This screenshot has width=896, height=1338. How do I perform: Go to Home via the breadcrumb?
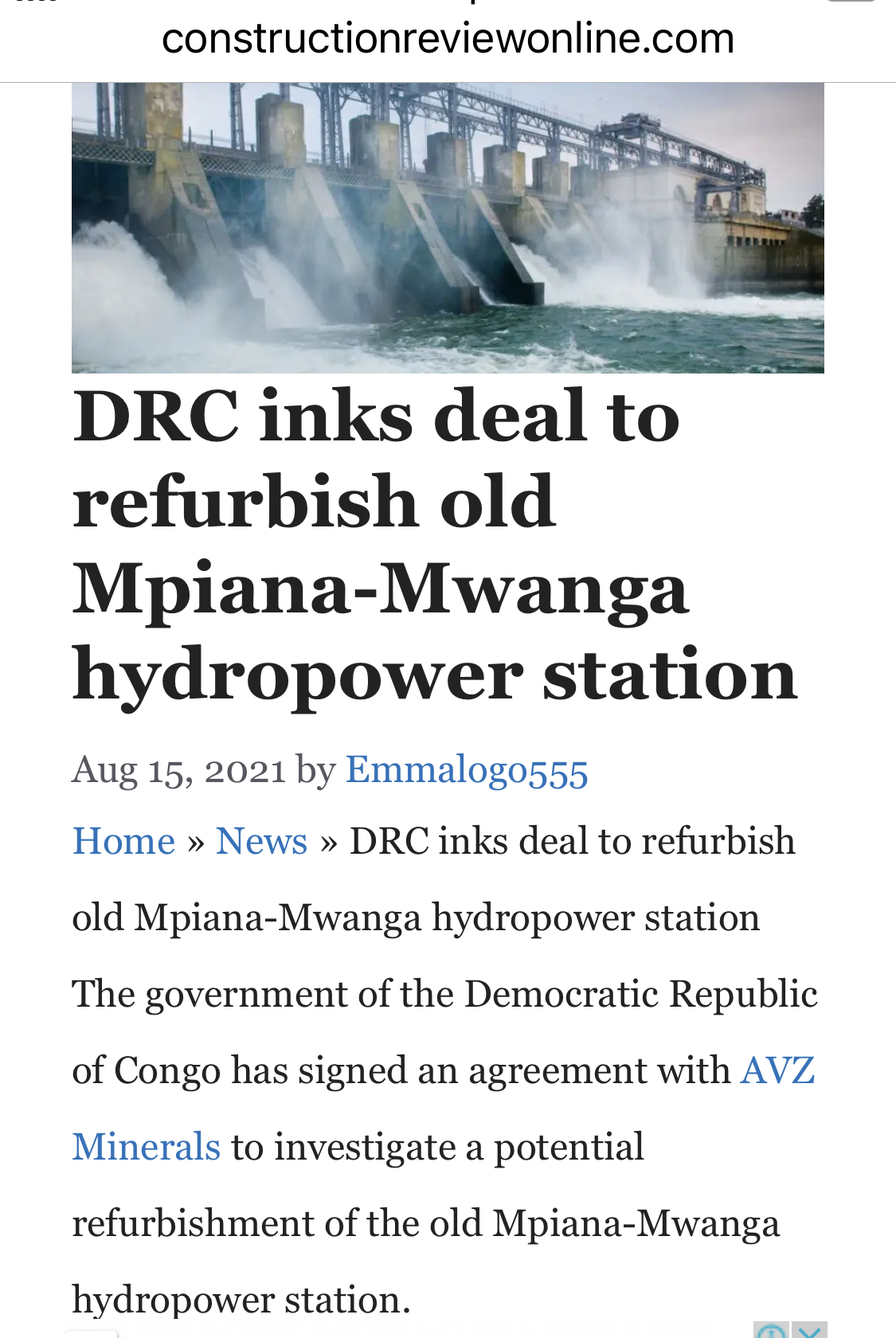124,842
